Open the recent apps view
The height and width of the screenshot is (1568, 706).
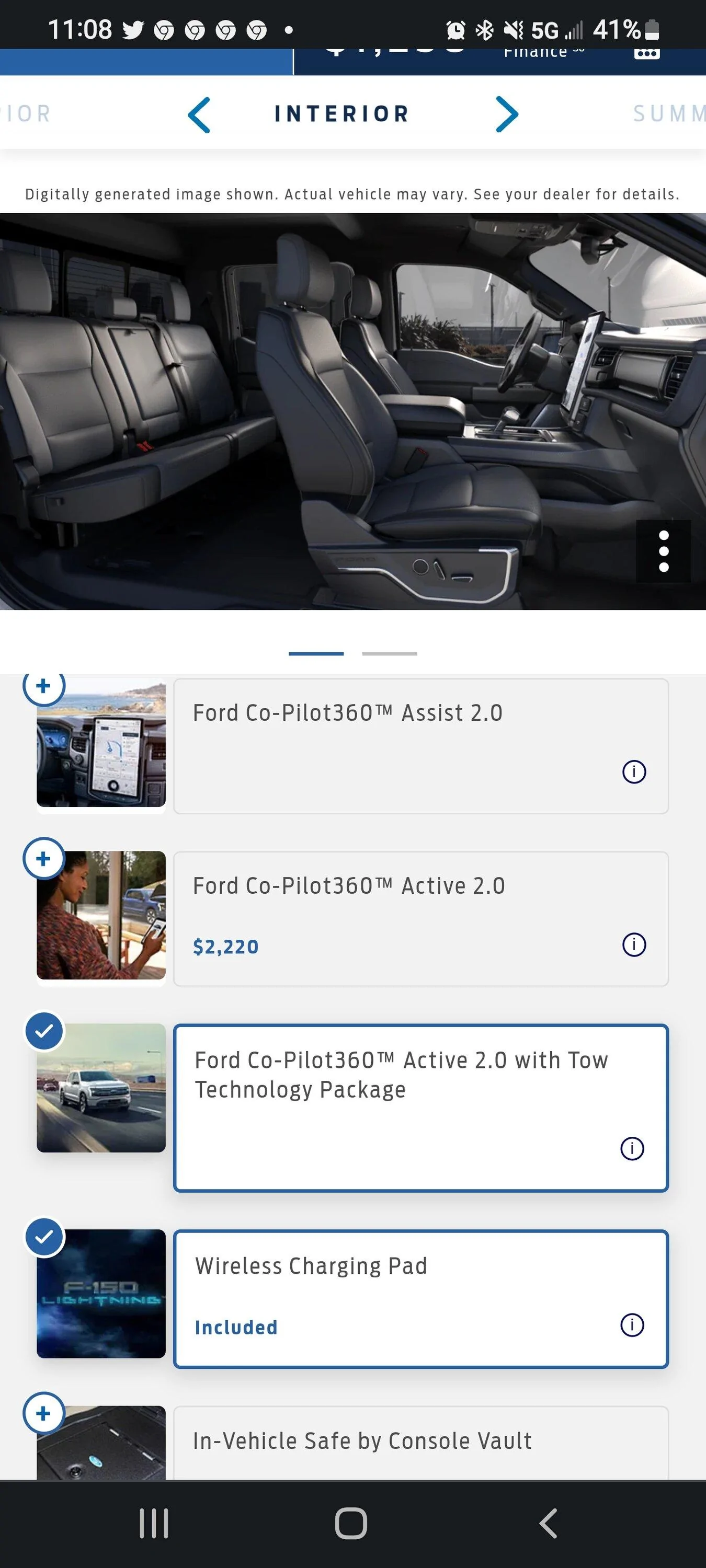pos(154,1524)
